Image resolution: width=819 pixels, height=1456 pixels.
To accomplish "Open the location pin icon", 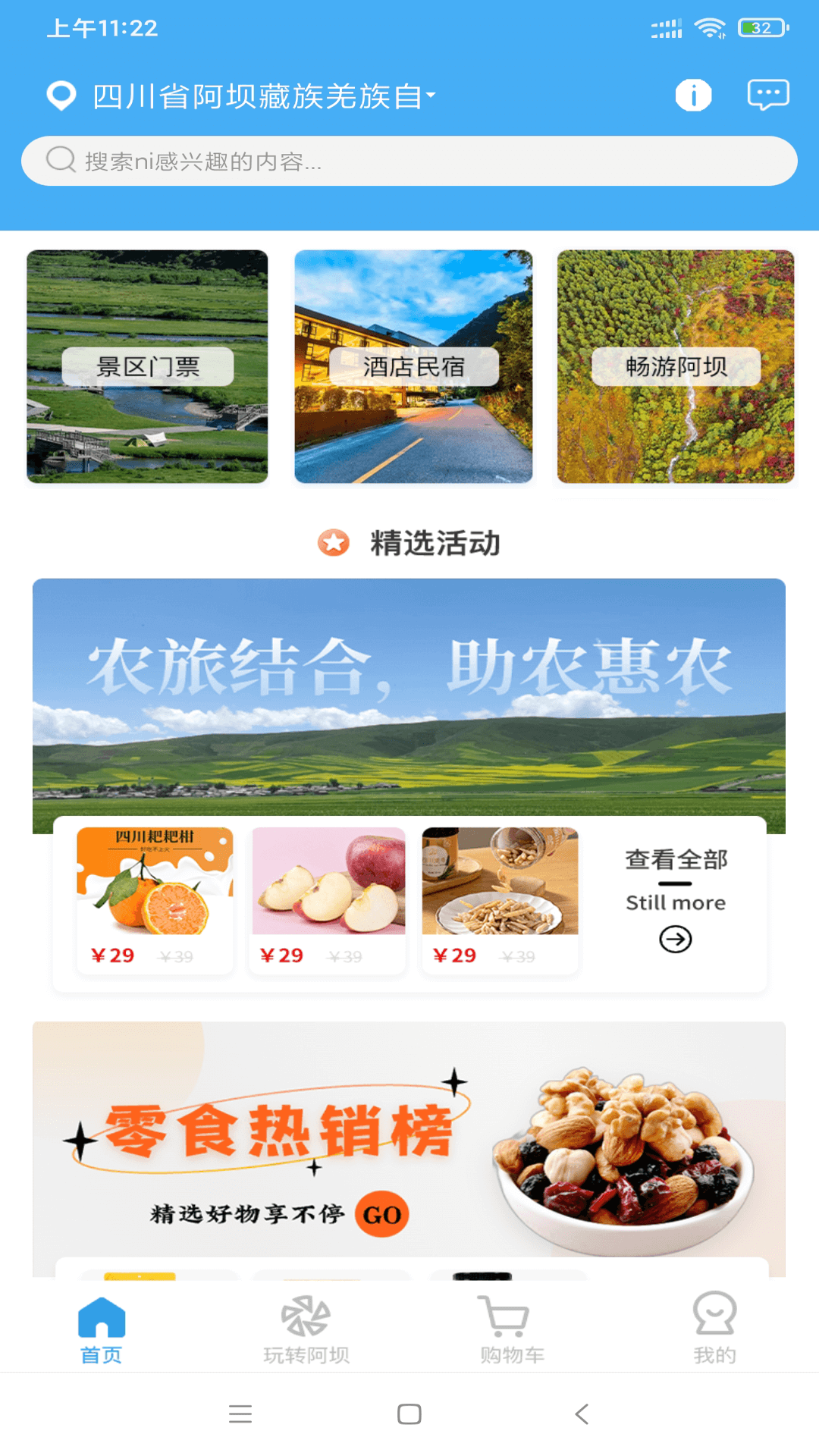I will [x=60, y=94].
